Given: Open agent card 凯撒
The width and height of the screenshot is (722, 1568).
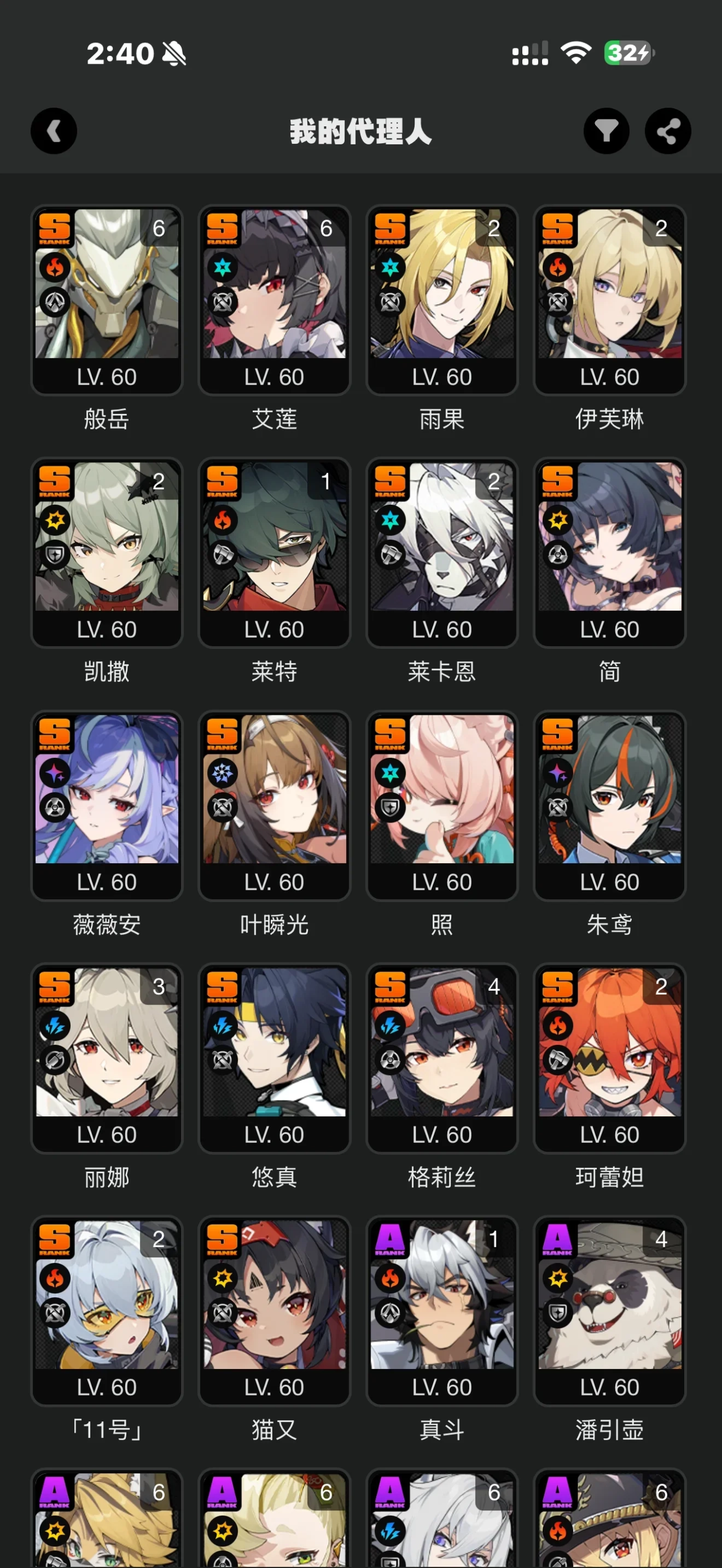Looking at the screenshot, I should pos(107,552).
